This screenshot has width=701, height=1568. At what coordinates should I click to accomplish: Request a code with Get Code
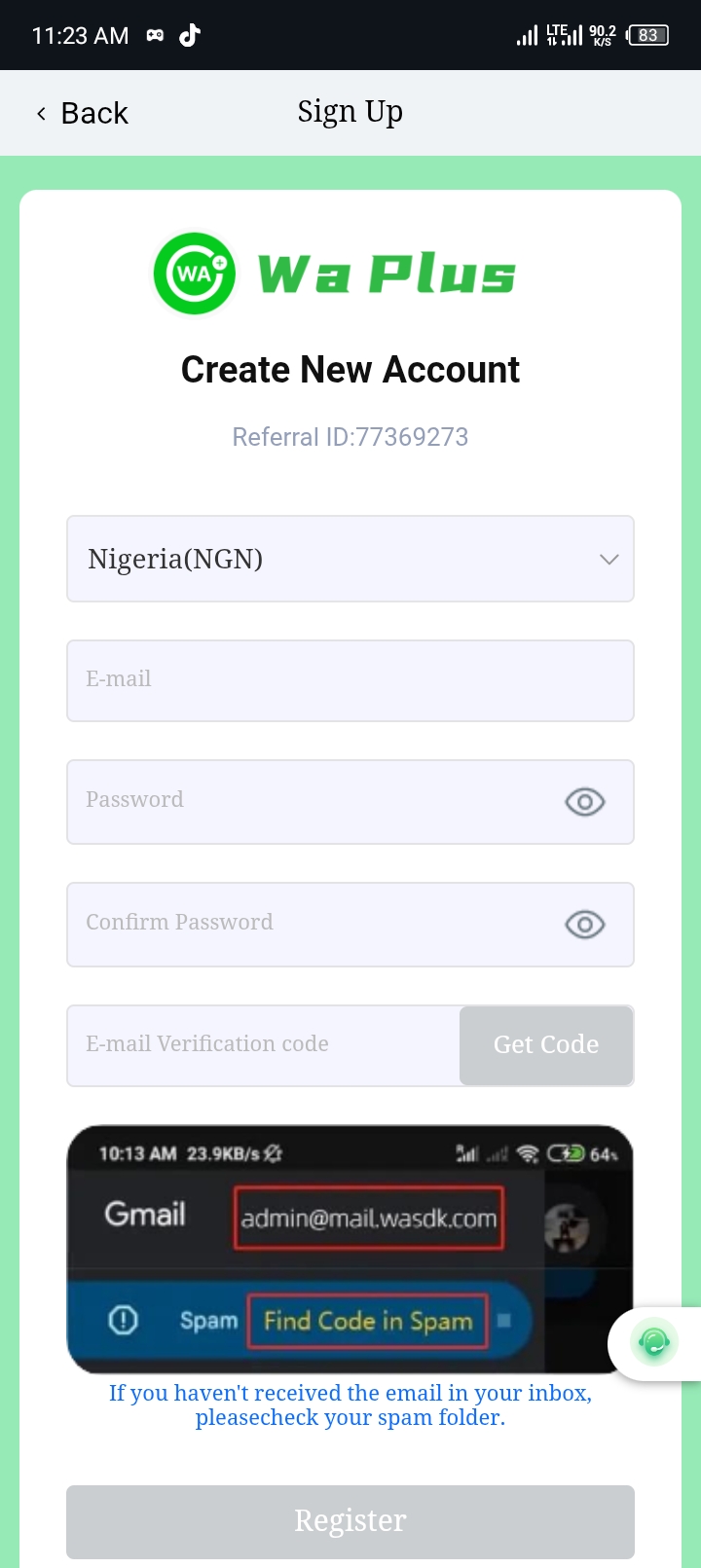click(x=546, y=1045)
